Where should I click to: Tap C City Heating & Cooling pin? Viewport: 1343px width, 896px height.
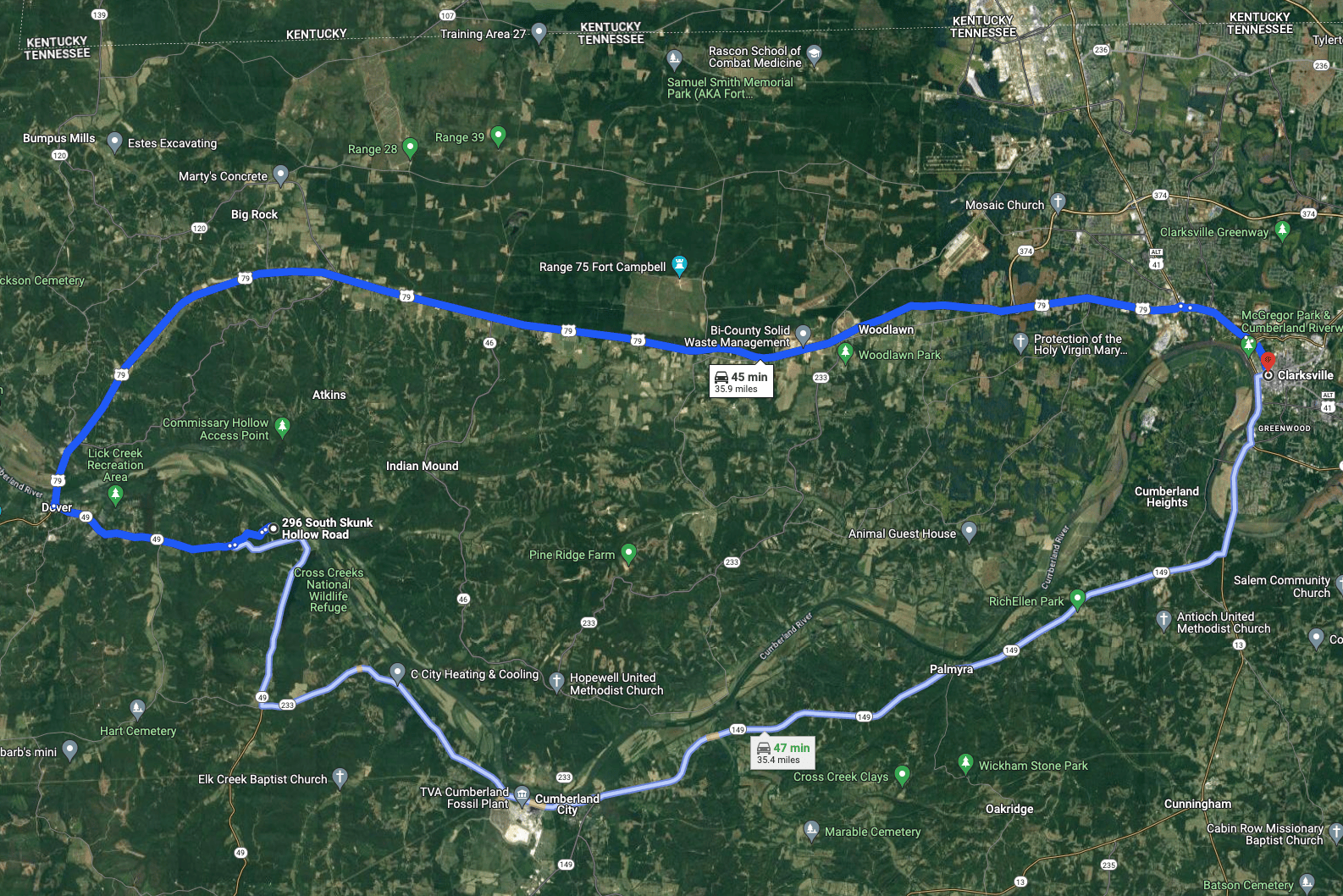pyautogui.click(x=397, y=672)
